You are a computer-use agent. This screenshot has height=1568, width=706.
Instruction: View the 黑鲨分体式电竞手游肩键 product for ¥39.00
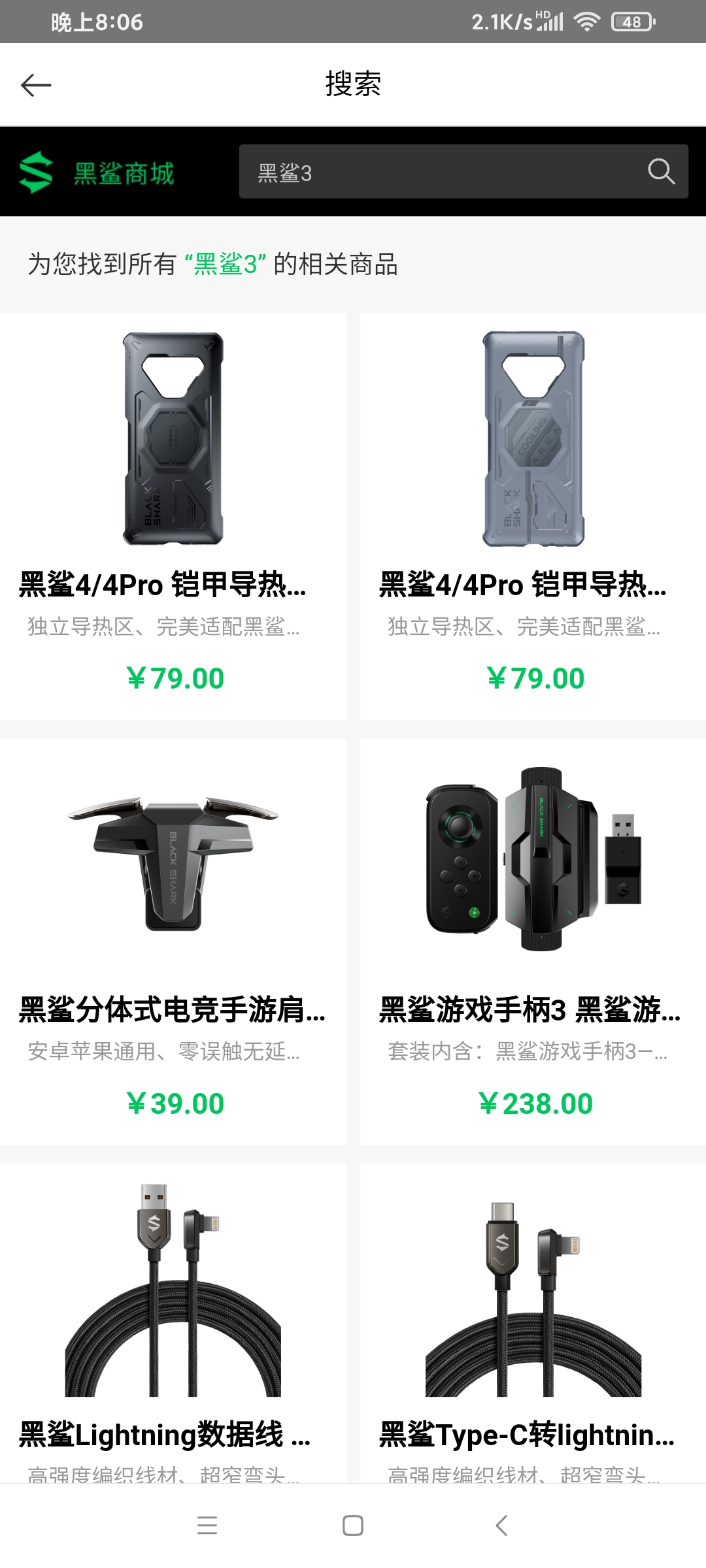tap(173, 941)
